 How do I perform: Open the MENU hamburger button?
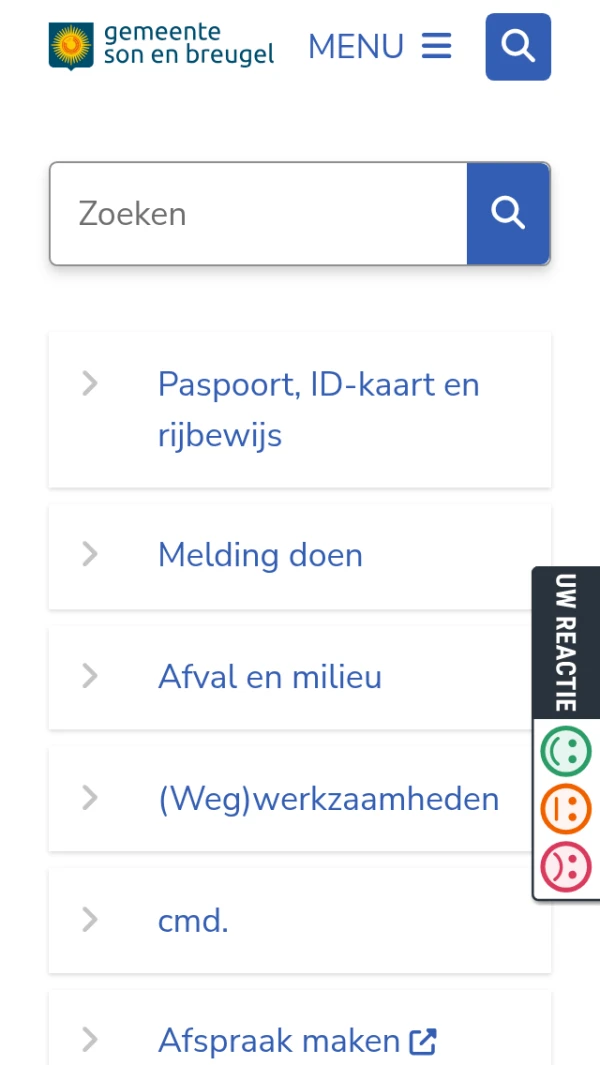[x=380, y=47]
